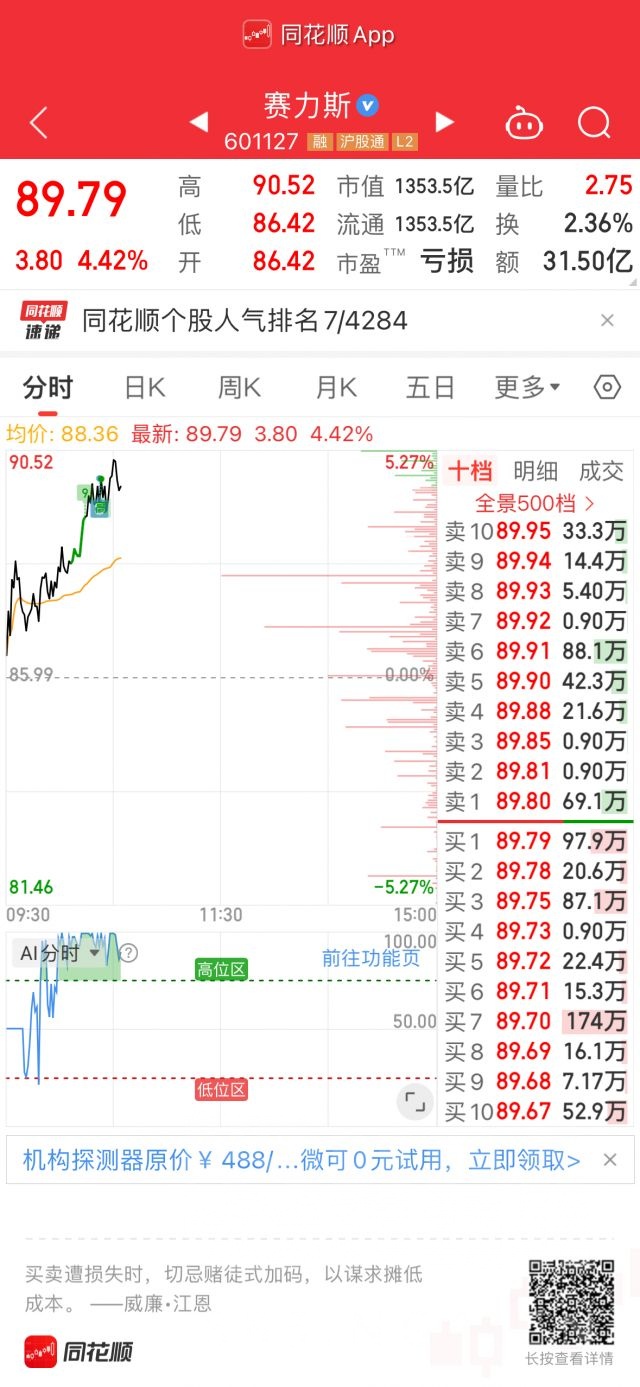Expand the 更多 chart options dropdown
The height and width of the screenshot is (1387, 640).
coord(527,388)
